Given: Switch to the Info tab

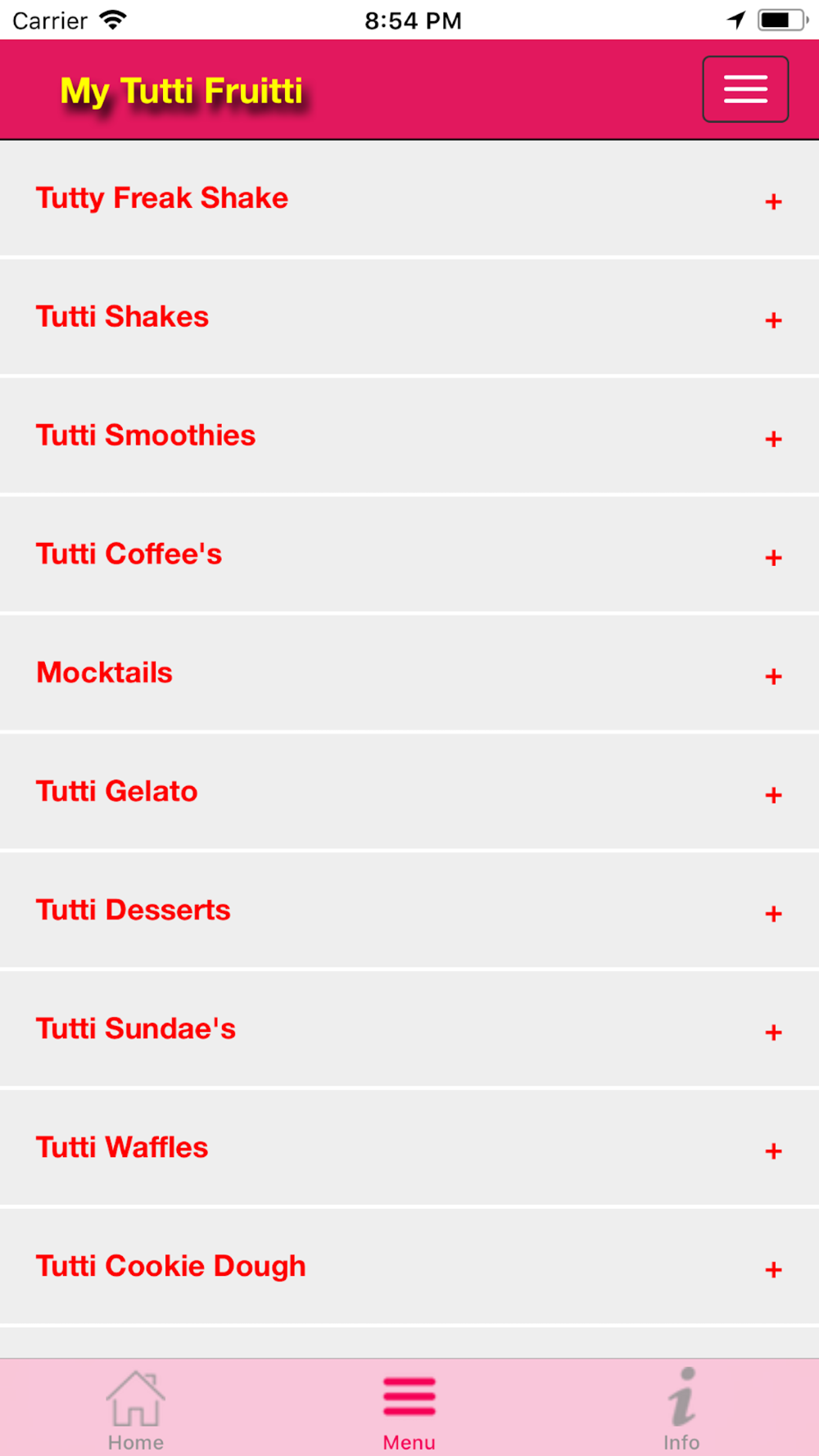Looking at the screenshot, I should (x=681, y=1410).
